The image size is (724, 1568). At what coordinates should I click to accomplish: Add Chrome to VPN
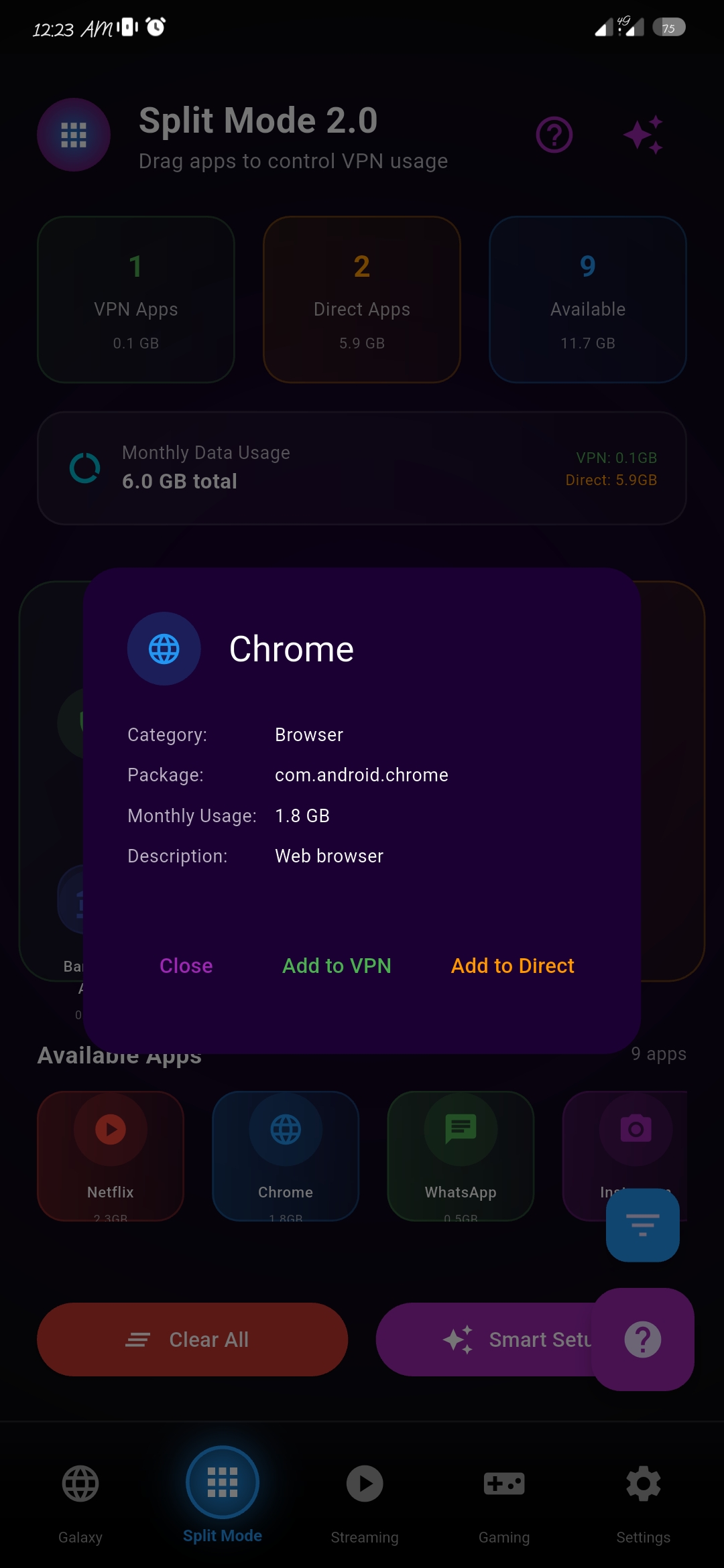(337, 966)
